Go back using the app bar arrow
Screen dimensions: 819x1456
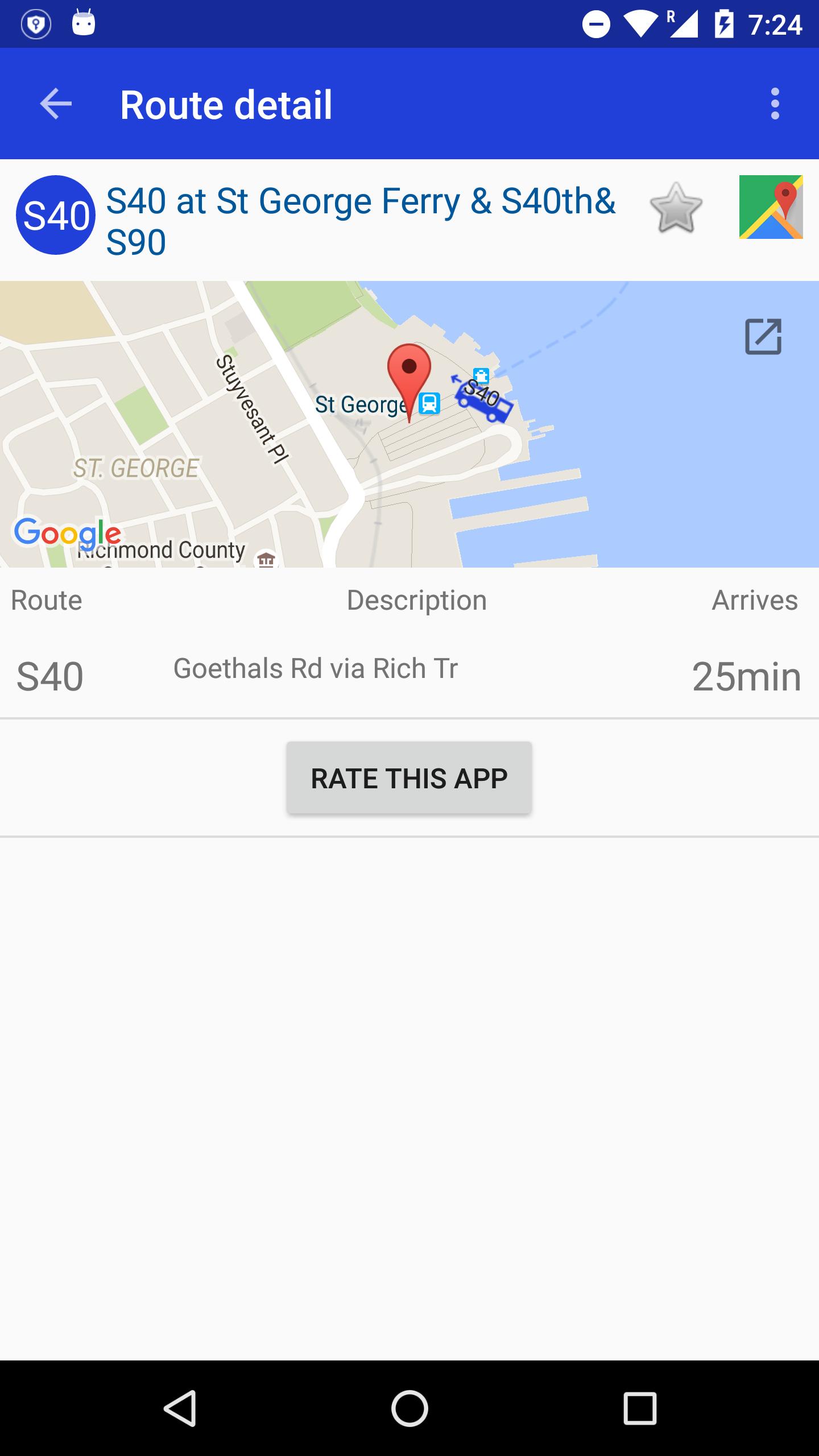(56, 104)
